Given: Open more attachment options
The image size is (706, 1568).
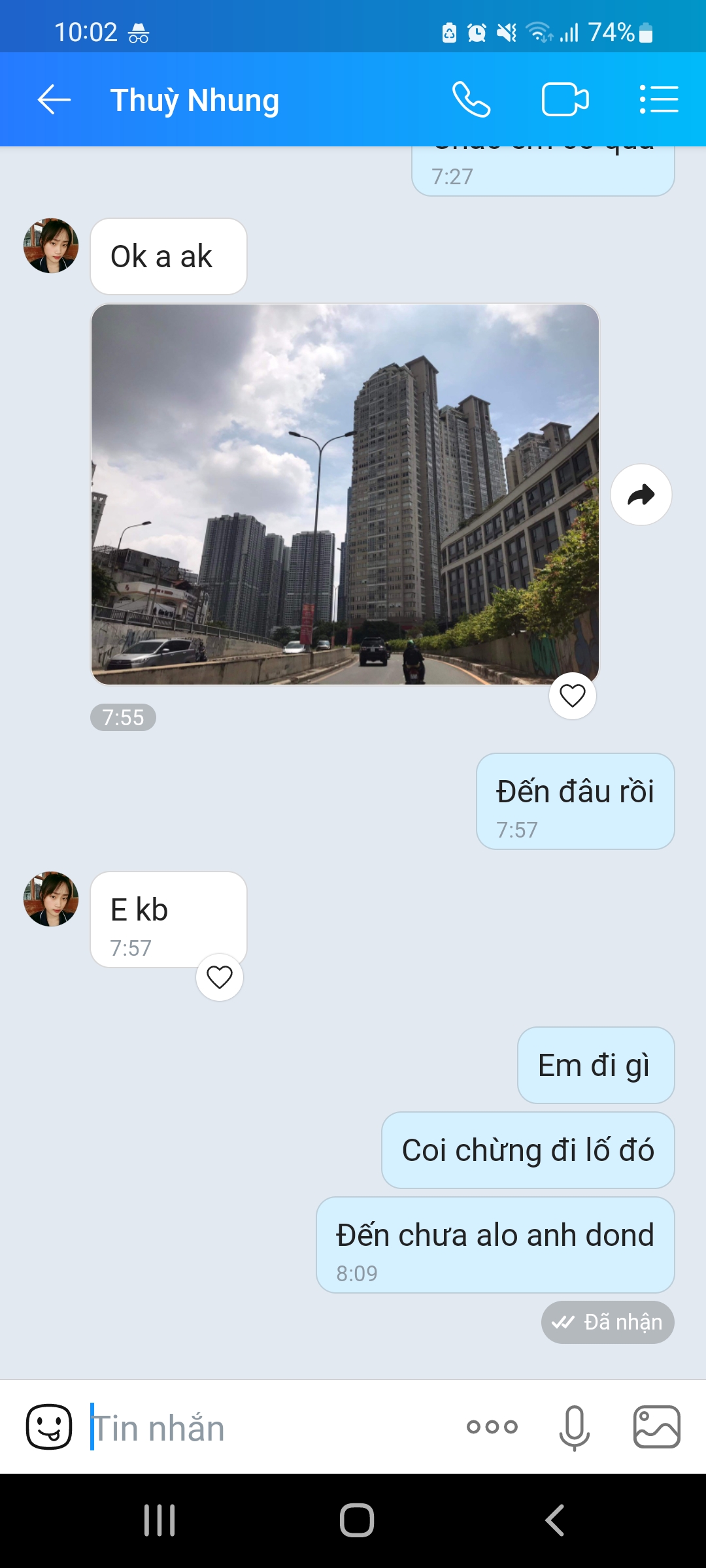Looking at the screenshot, I should point(492,1427).
